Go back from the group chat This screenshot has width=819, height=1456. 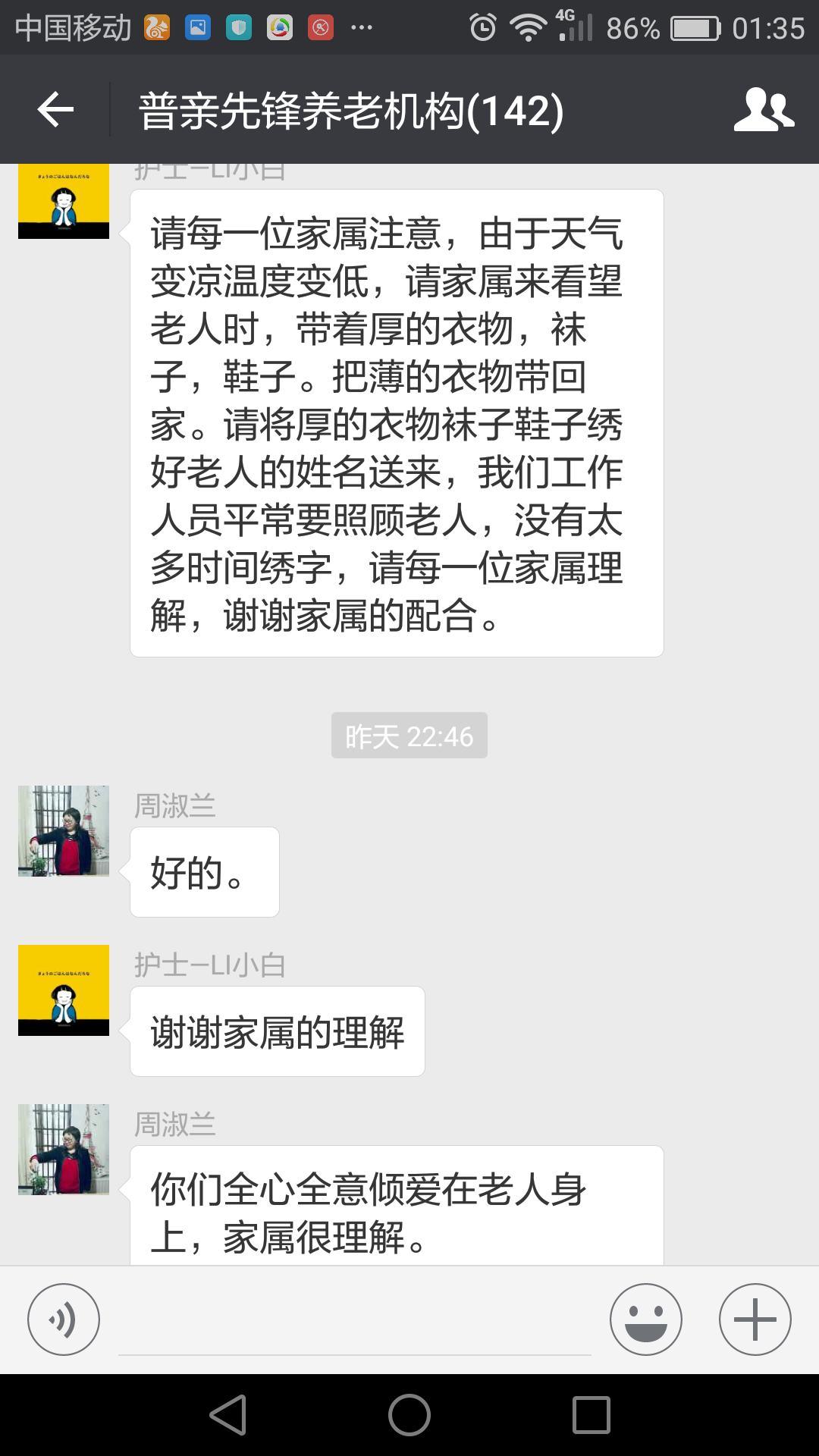55,110
